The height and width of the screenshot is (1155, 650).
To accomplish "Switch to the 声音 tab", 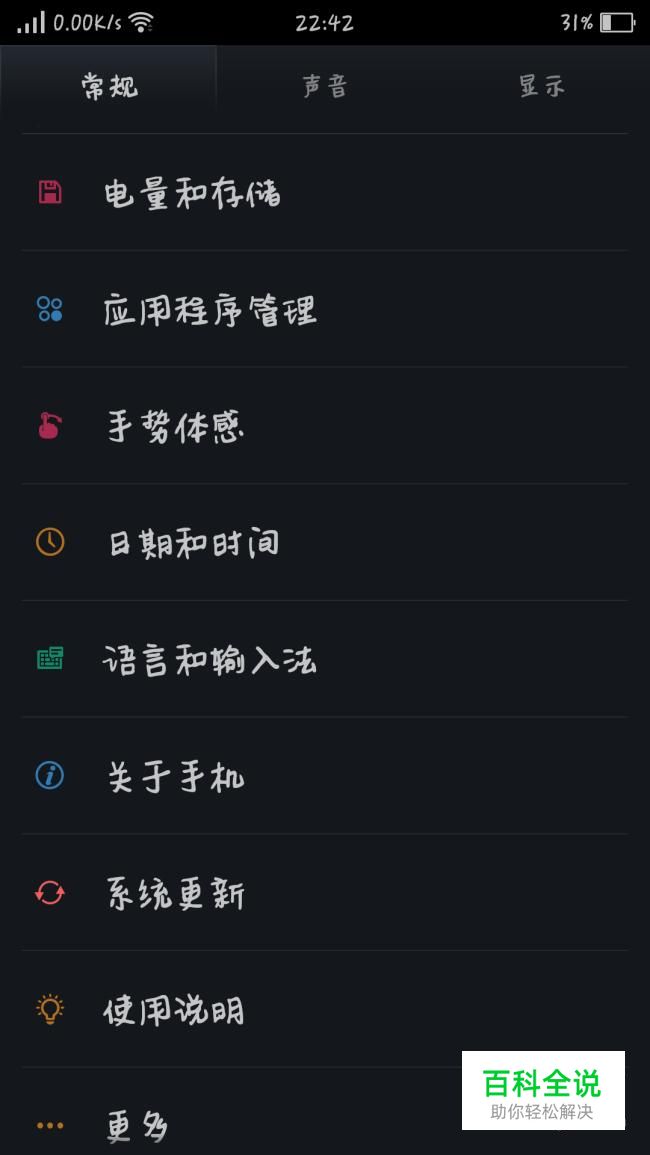I will (325, 87).
